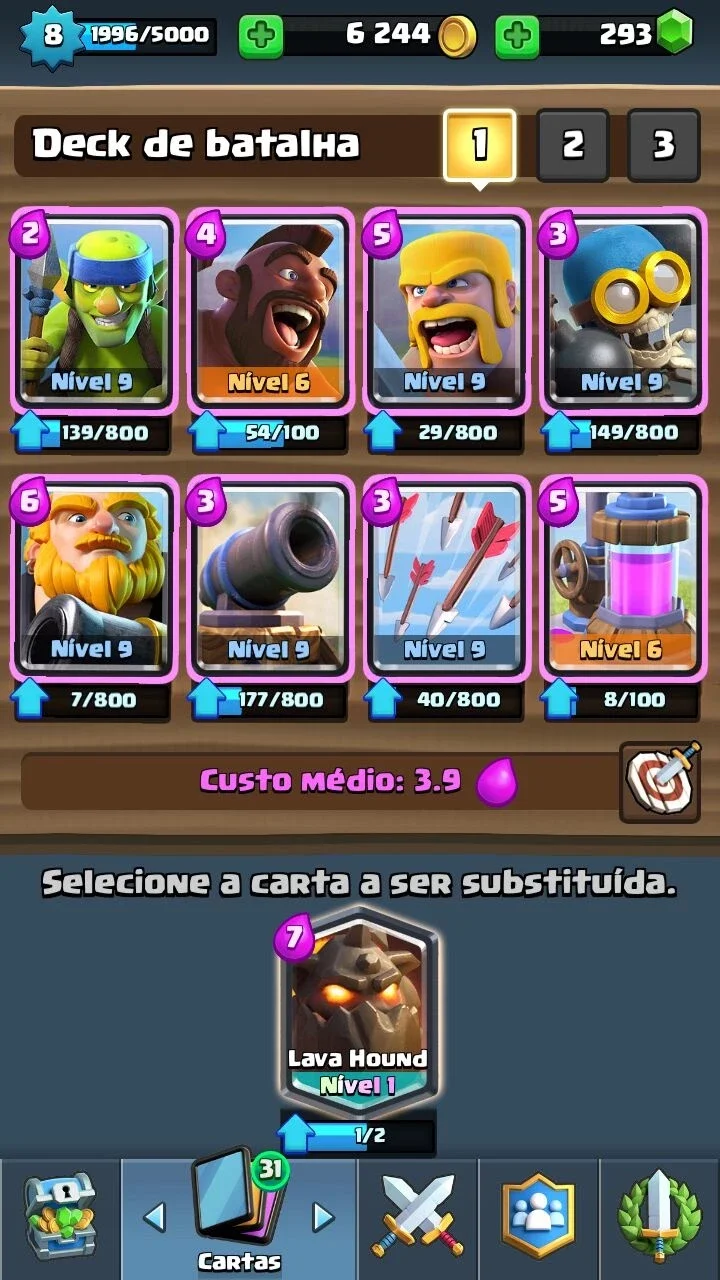The width and height of the screenshot is (720, 1280).
Task: Open the training target icon button
Action: coord(660,782)
